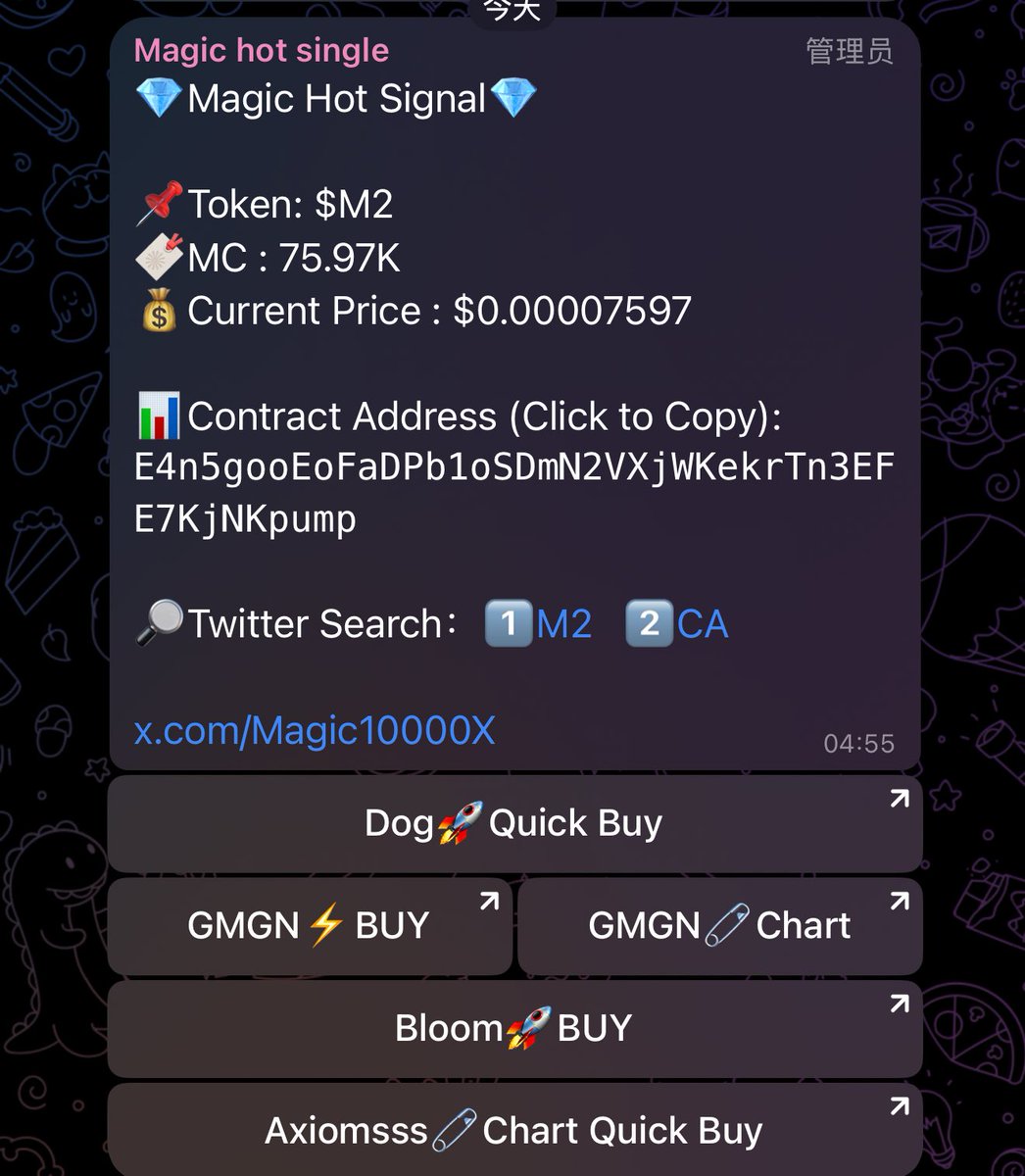Open the x.com/Magic10000X link
Viewport: 1025px width, 1176px height.
point(315,731)
